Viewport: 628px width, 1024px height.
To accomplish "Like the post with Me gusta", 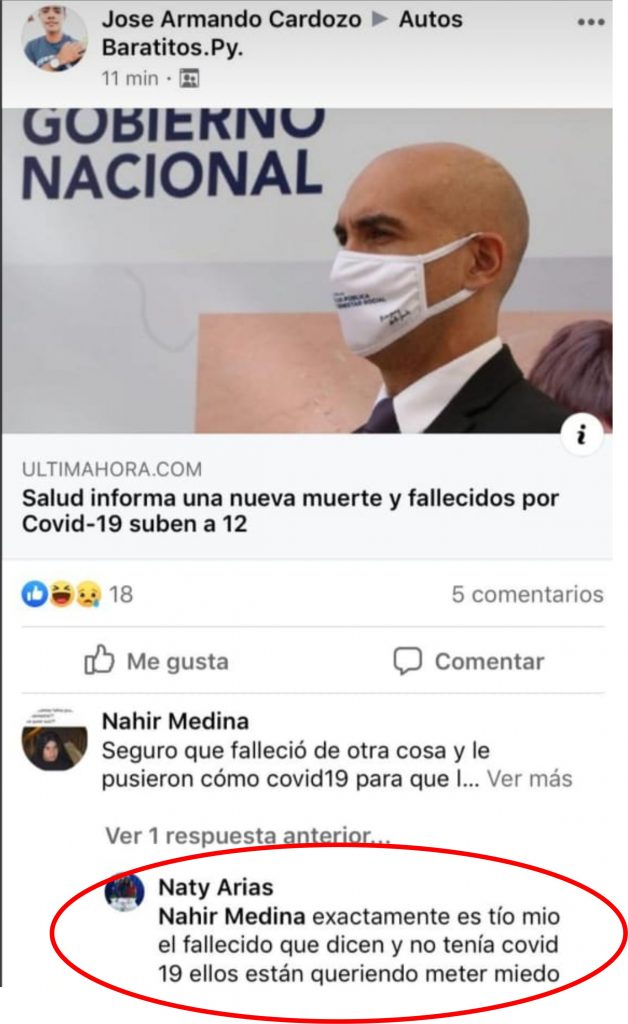I will pyautogui.click(x=156, y=661).
